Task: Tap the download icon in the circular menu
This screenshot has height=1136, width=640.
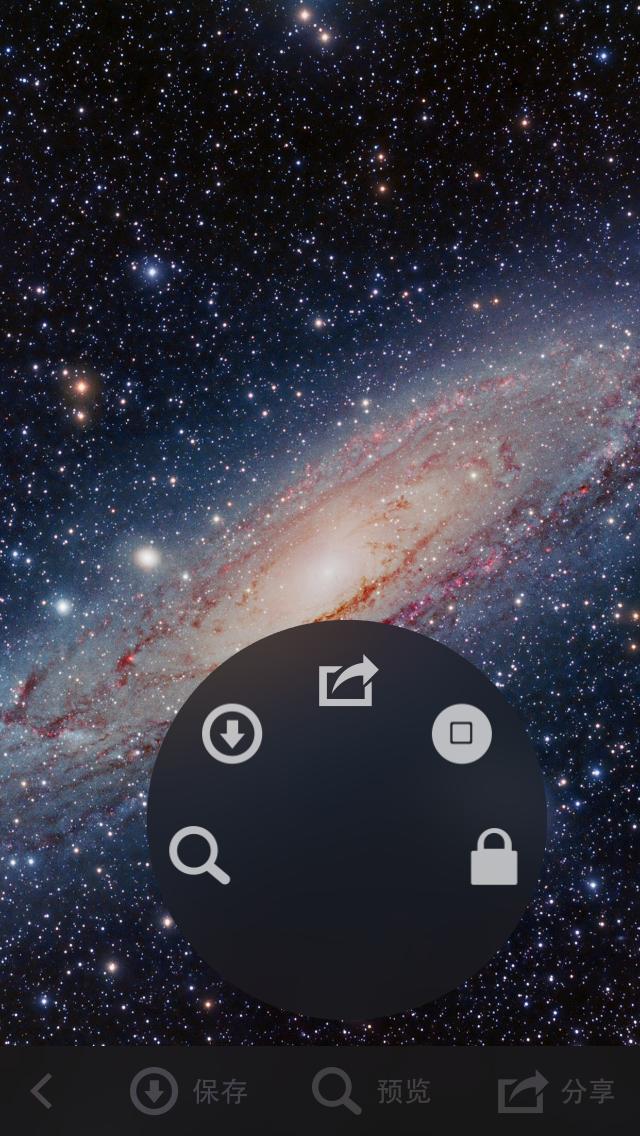Action: (x=232, y=734)
